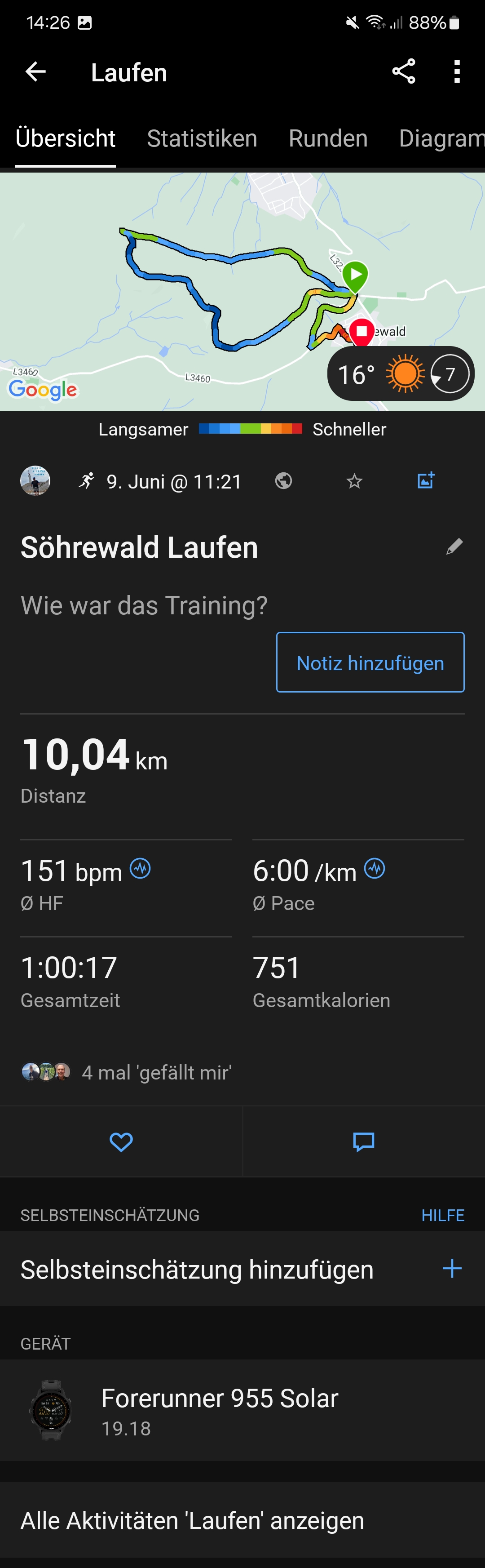Like this activity with the heart
Image resolution: width=485 pixels, height=1568 pixels.
click(x=121, y=1142)
